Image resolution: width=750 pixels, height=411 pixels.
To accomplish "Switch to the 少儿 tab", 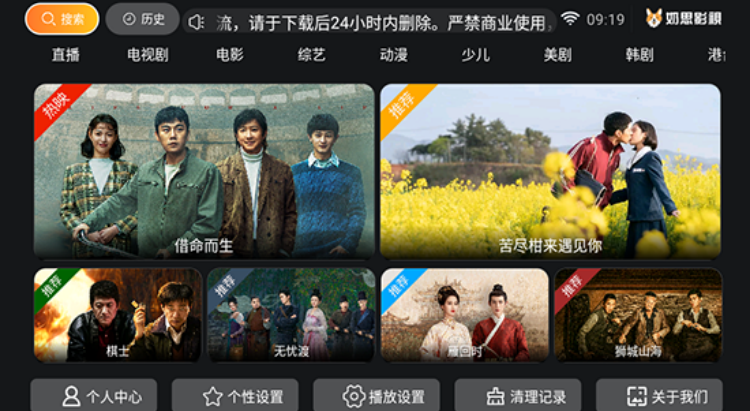I will tap(476, 55).
